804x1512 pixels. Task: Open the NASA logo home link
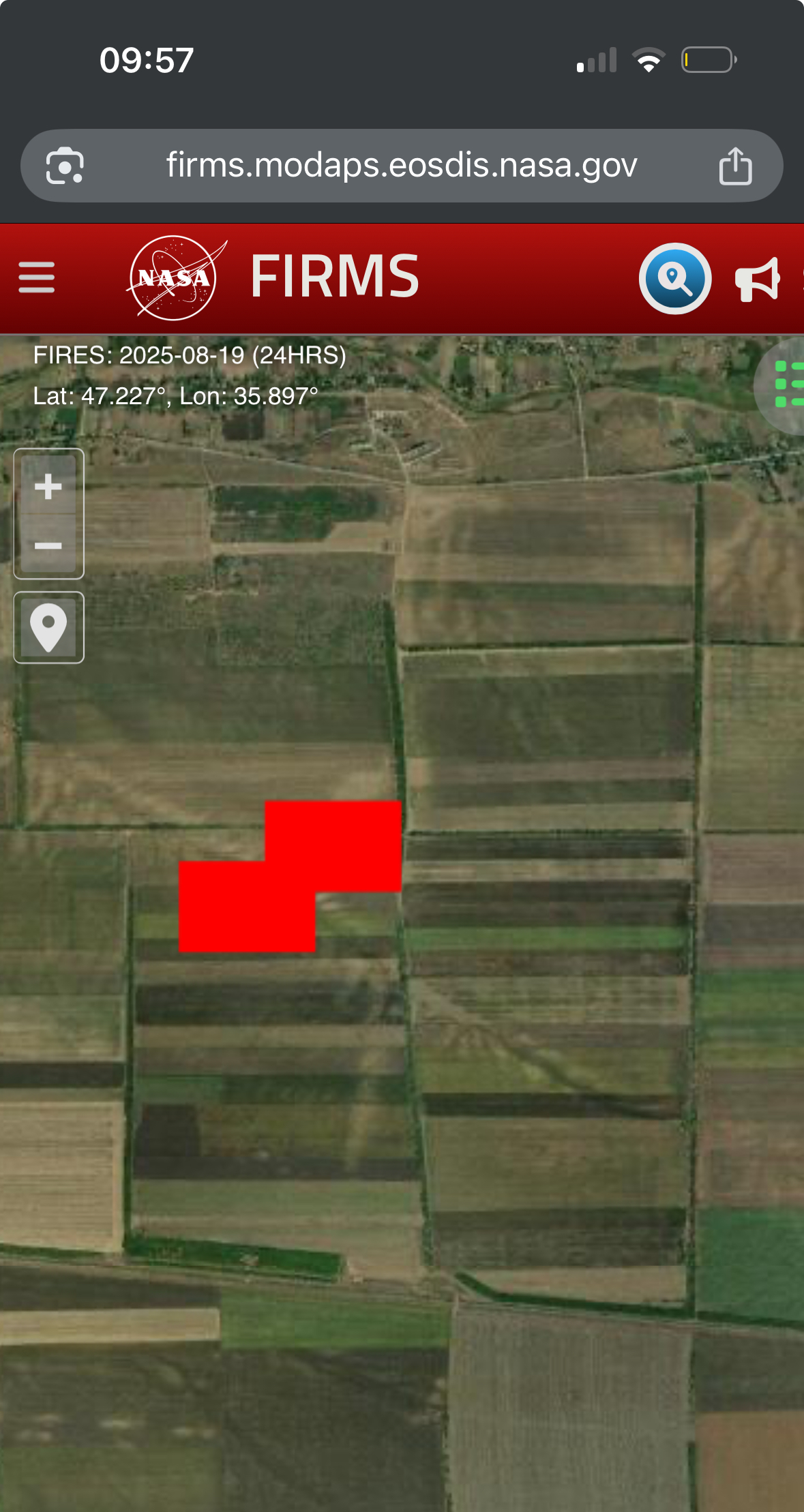tap(175, 277)
